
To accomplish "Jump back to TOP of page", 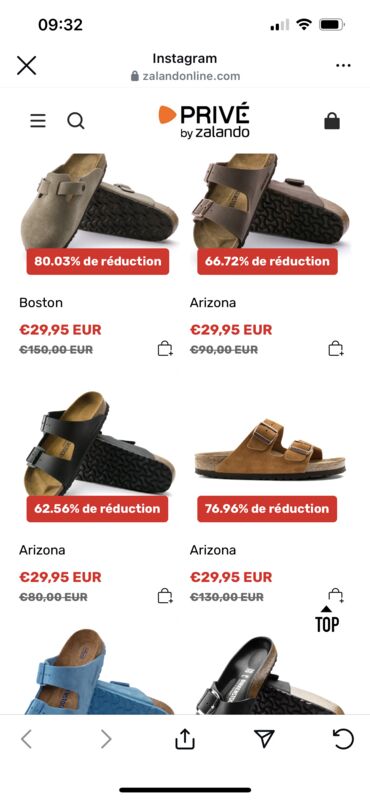I will click(x=327, y=619).
